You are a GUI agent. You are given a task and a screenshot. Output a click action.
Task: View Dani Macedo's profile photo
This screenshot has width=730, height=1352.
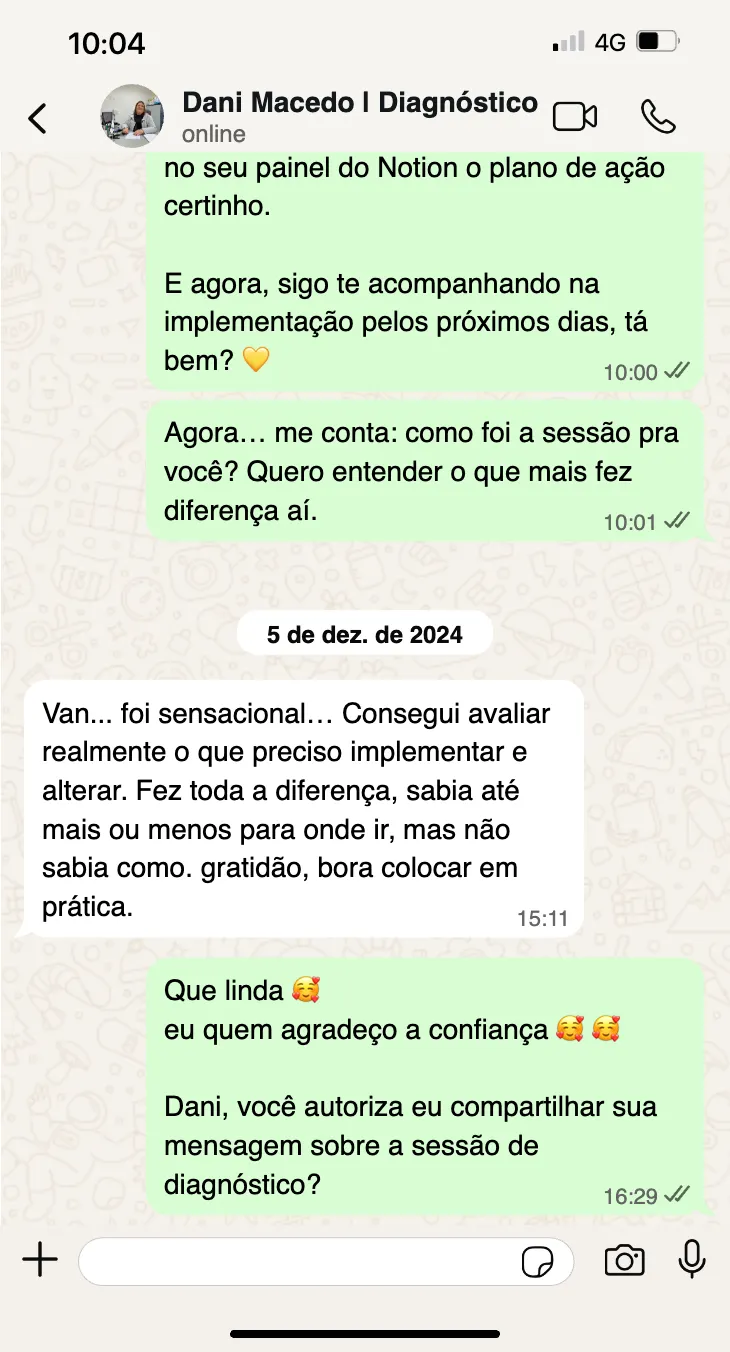132,117
